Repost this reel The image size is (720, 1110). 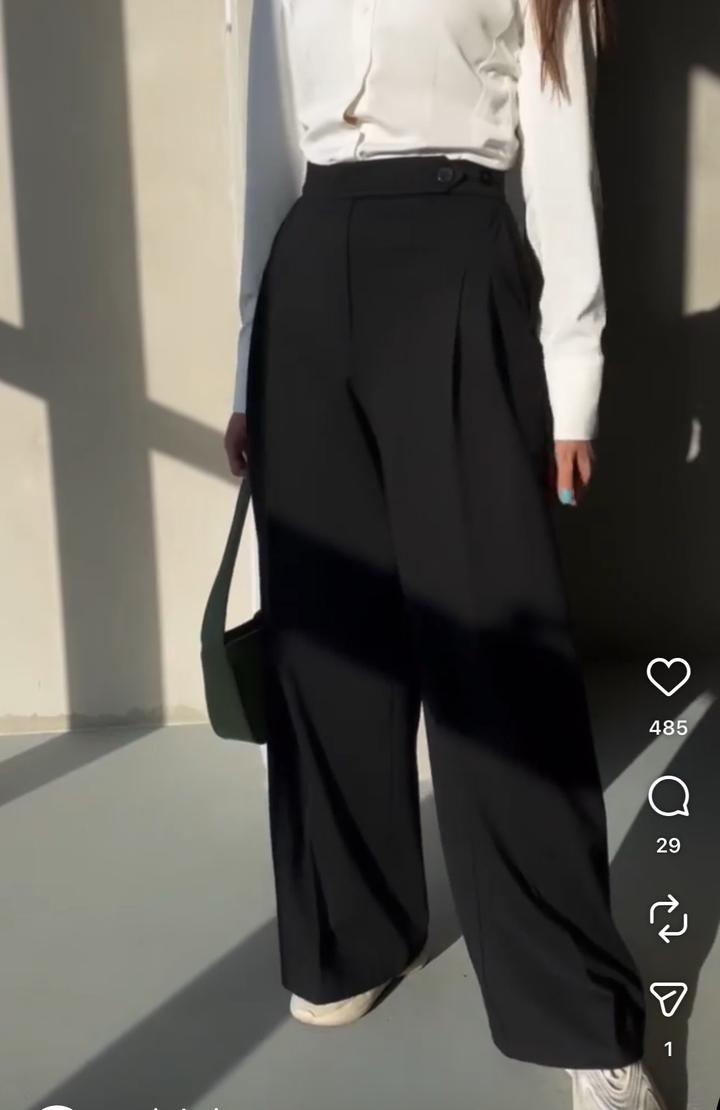[668, 918]
